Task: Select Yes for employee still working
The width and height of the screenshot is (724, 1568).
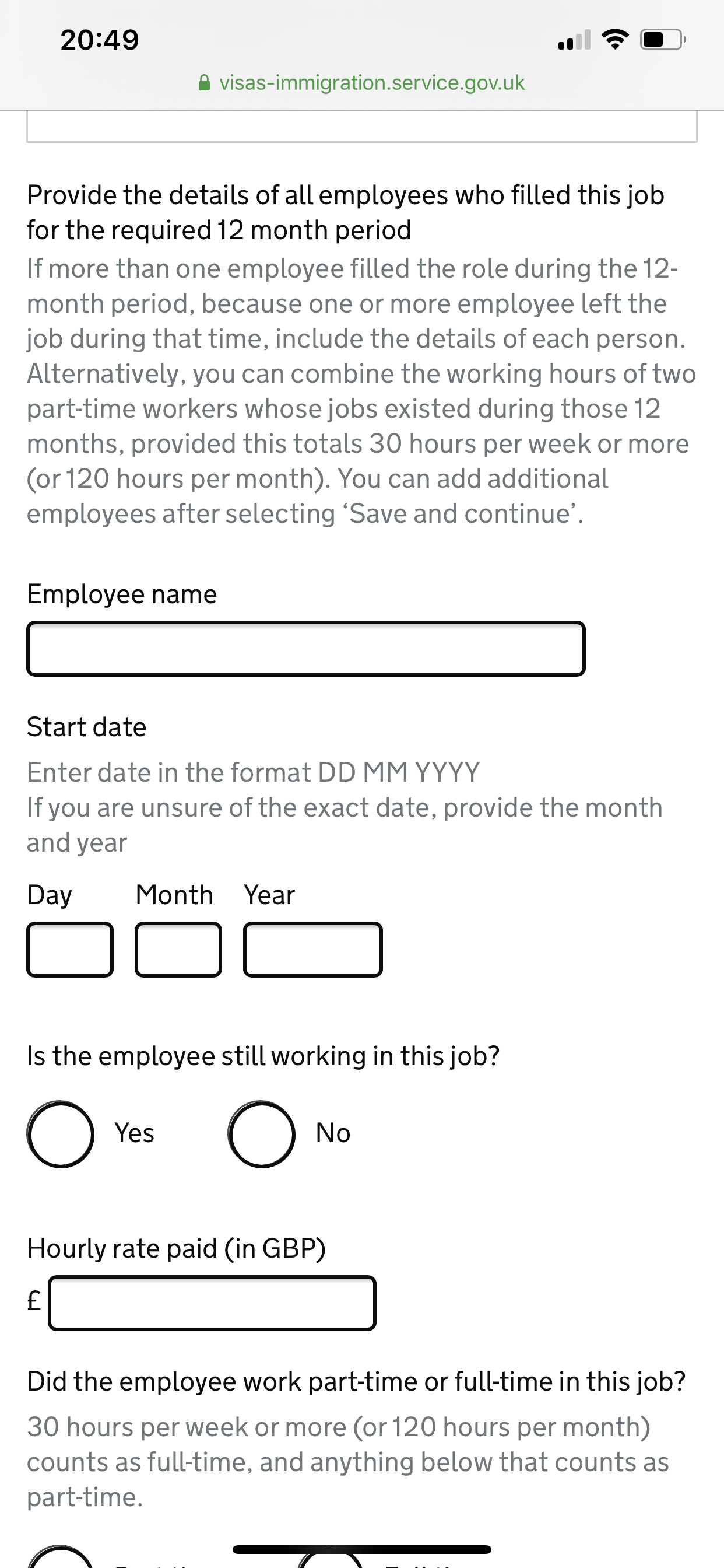Action: (61, 1134)
